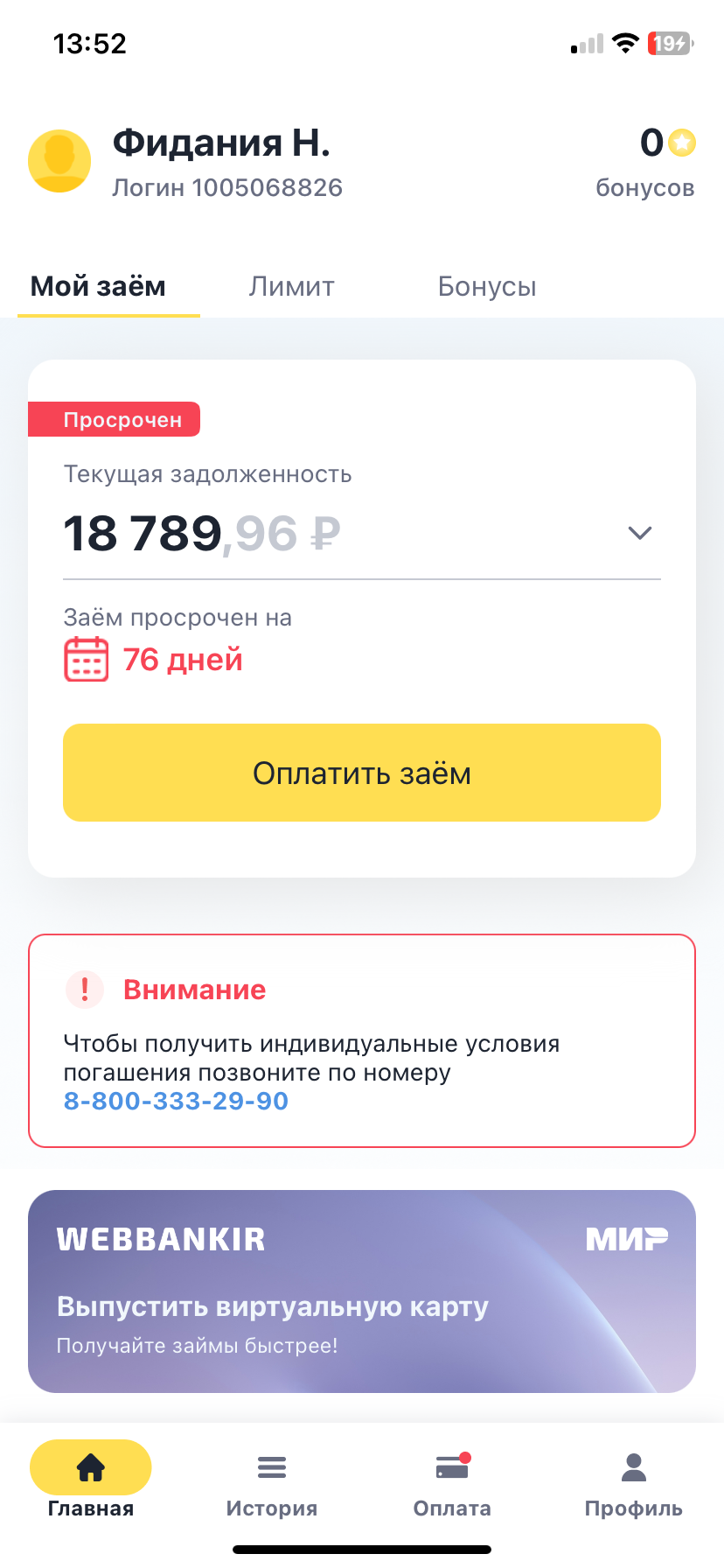The image size is (724, 1568).
Task: Click the exclamation warning icon
Action: click(84, 990)
